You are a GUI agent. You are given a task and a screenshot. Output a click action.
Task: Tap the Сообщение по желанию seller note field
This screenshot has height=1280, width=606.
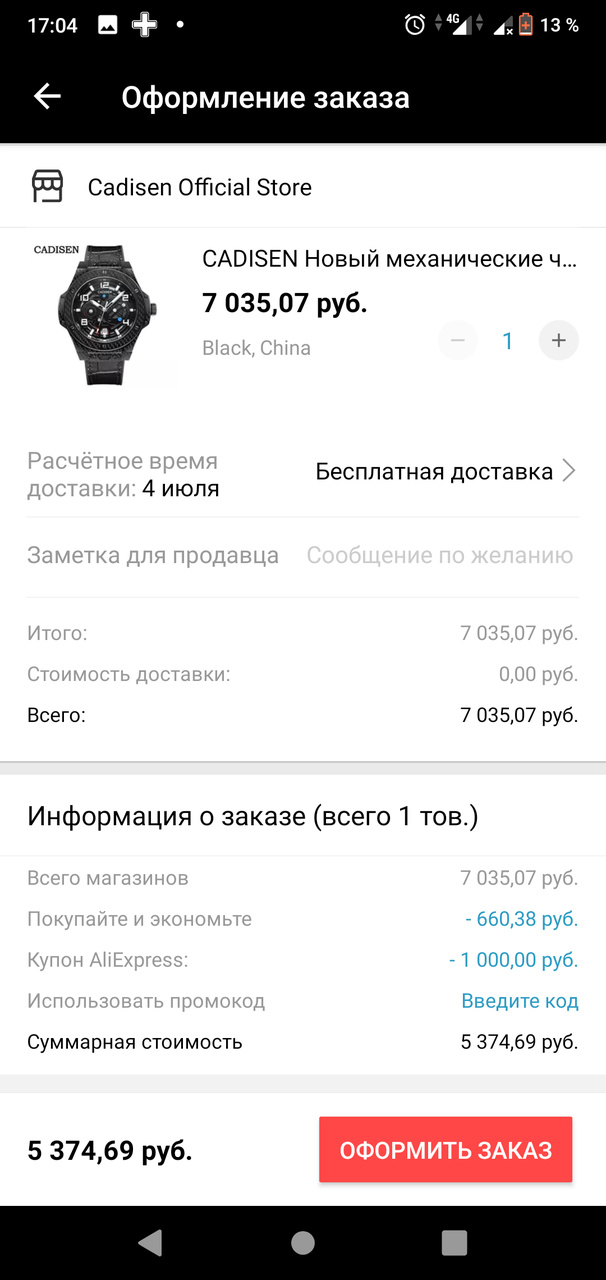click(x=439, y=556)
